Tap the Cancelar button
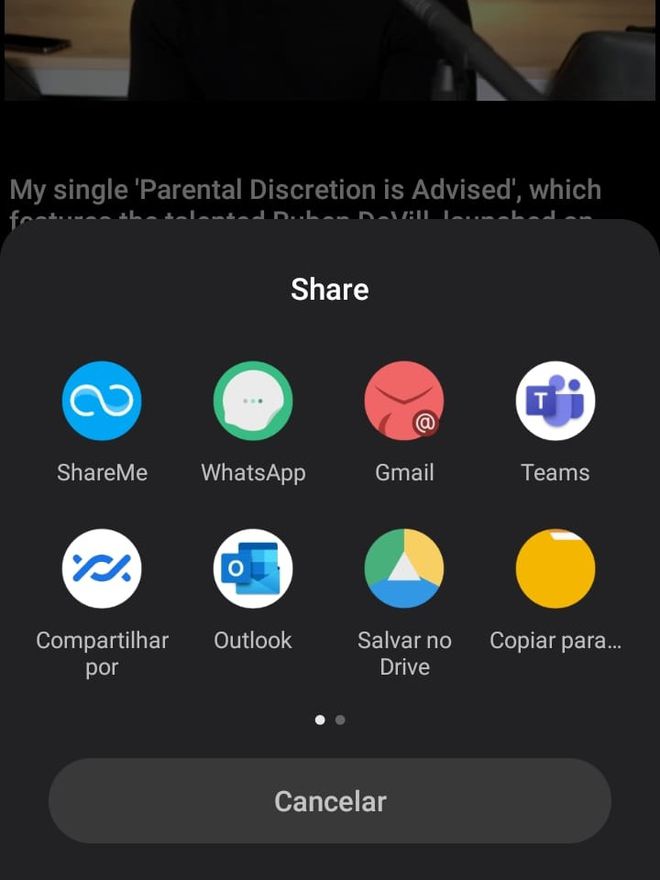 coord(330,801)
